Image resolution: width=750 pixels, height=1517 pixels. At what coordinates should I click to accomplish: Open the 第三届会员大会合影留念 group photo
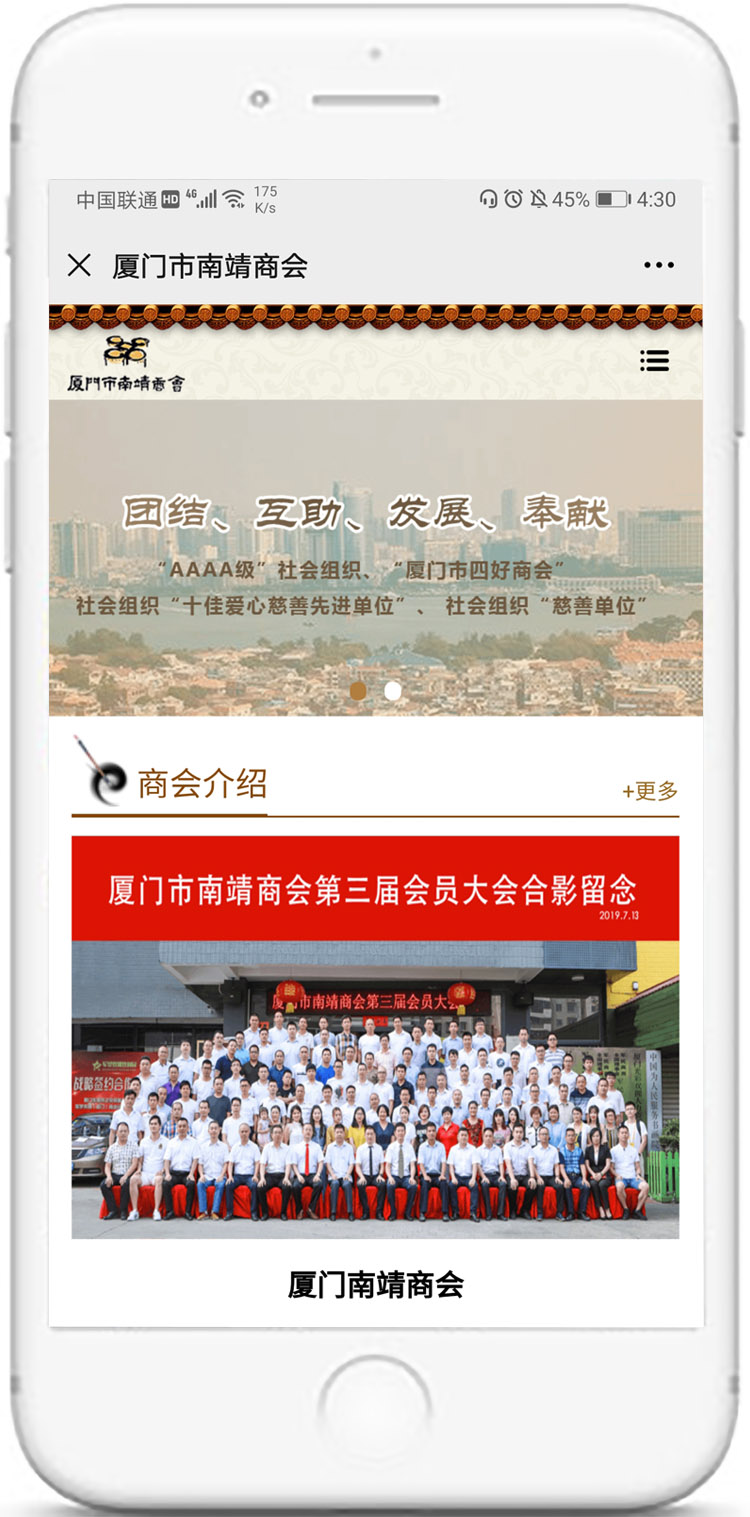click(x=375, y=1037)
